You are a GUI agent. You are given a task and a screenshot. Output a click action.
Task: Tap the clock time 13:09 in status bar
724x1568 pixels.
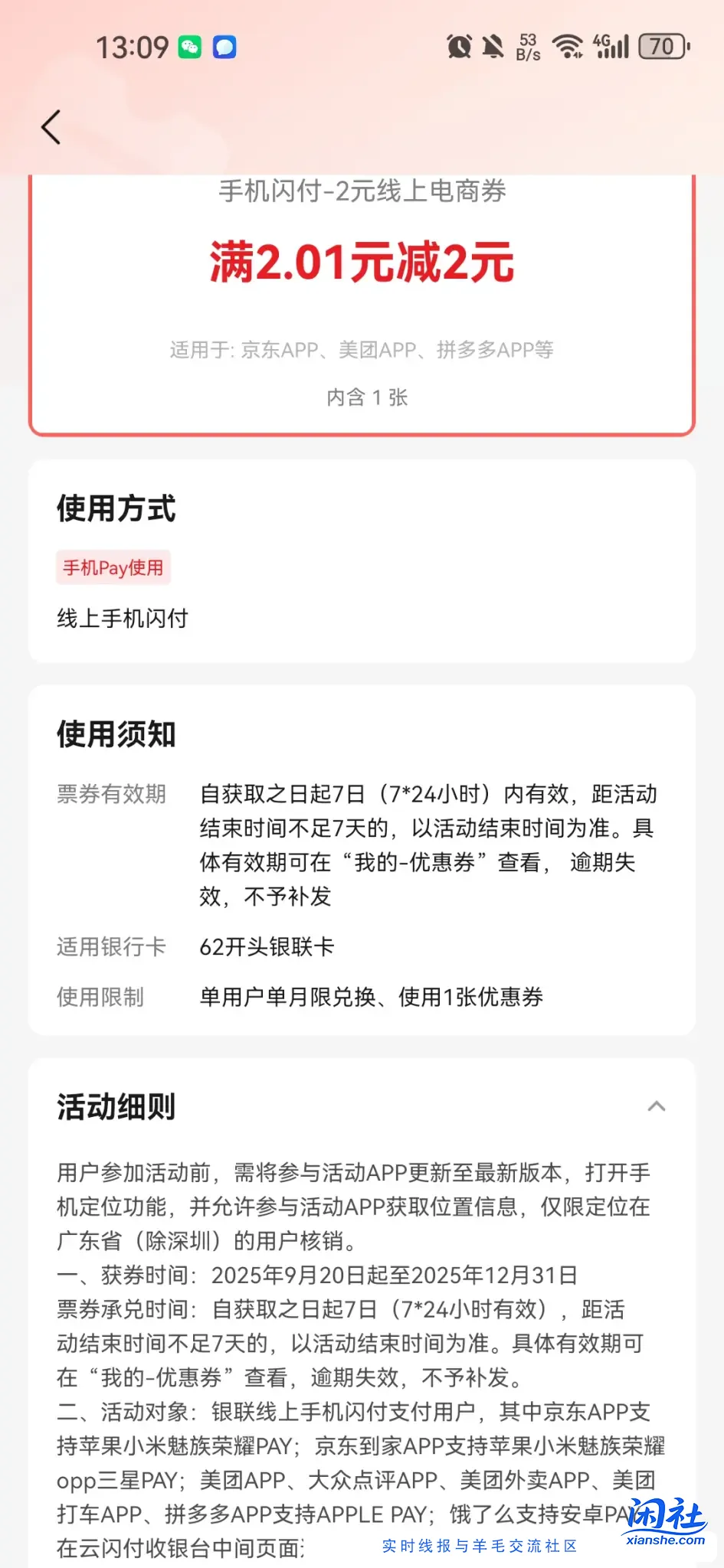(x=133, y=47)
